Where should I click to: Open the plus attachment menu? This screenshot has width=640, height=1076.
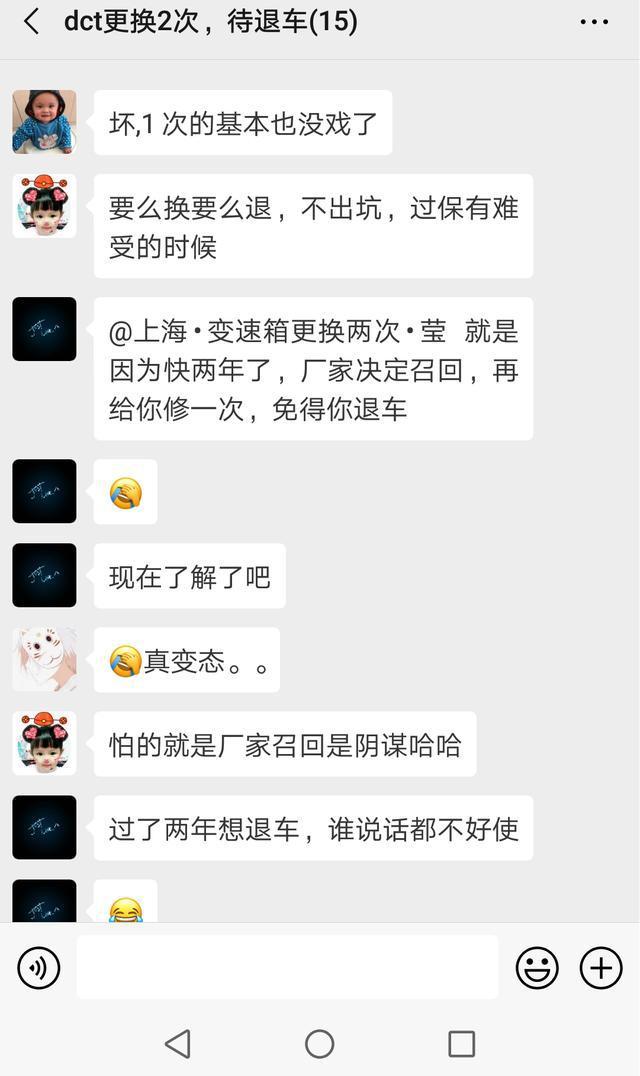601,968
